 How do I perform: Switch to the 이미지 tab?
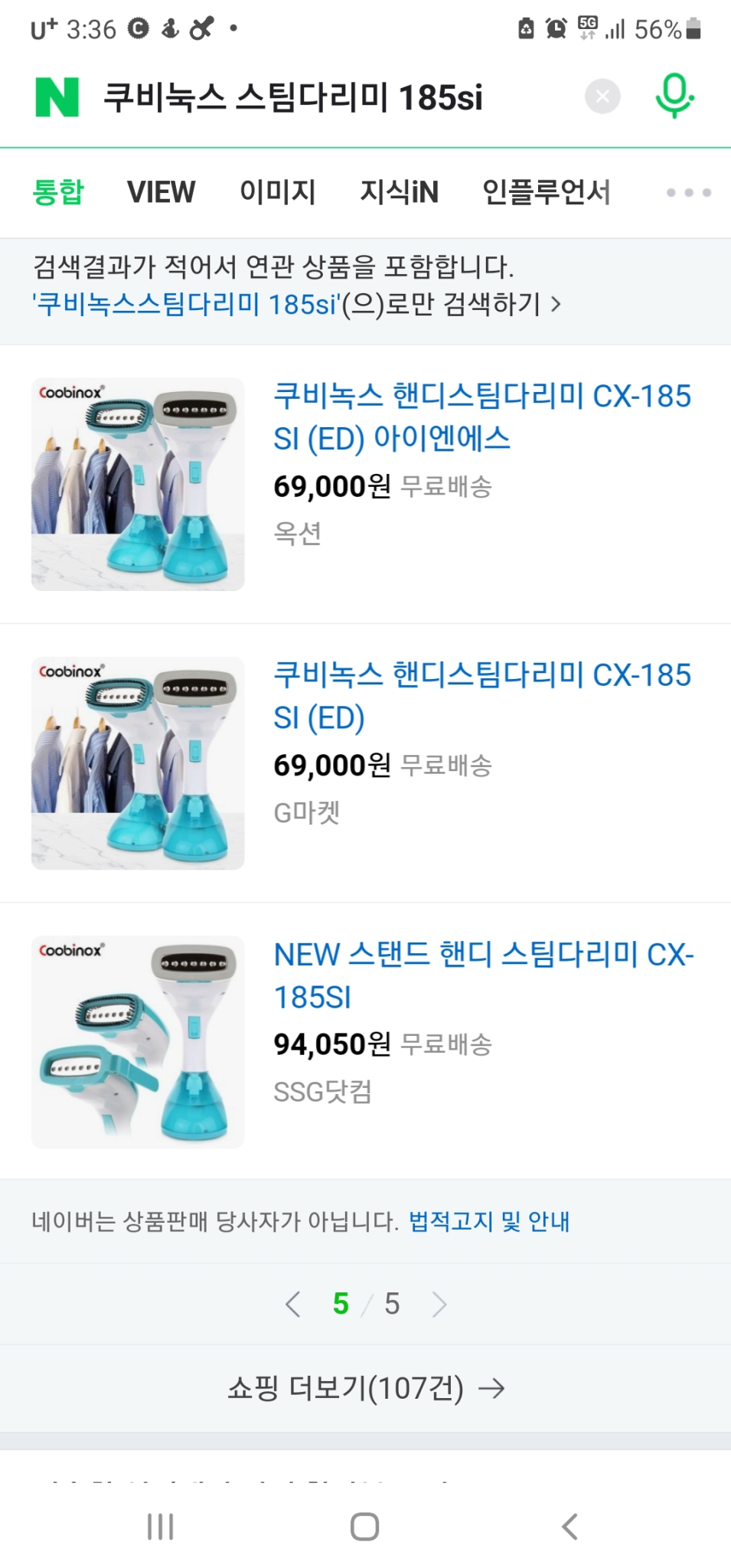coord(278,192)
